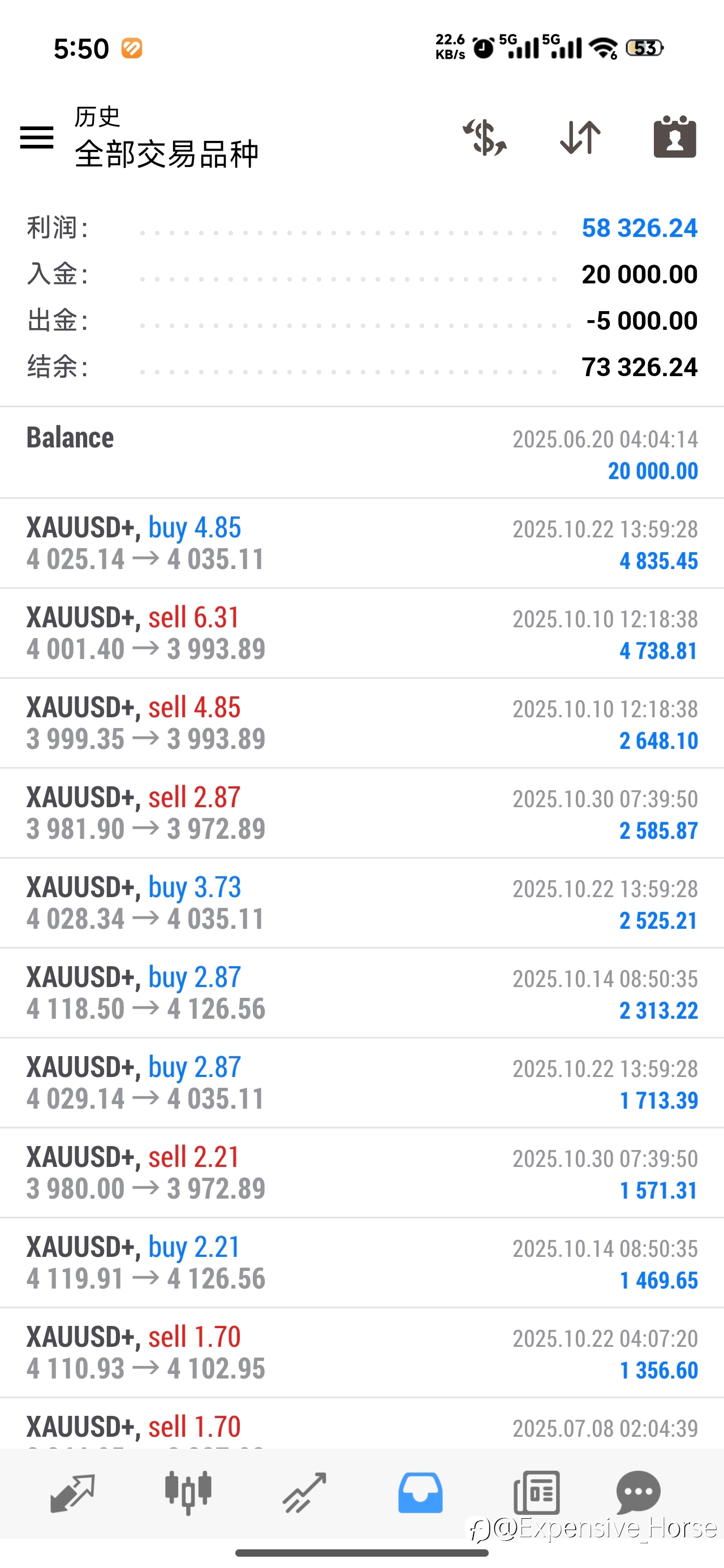Expand the buy 4.85 trade with 4 835.45 profit
The height and width of the screenshot is (1568, 724).
tap(361, 544)
